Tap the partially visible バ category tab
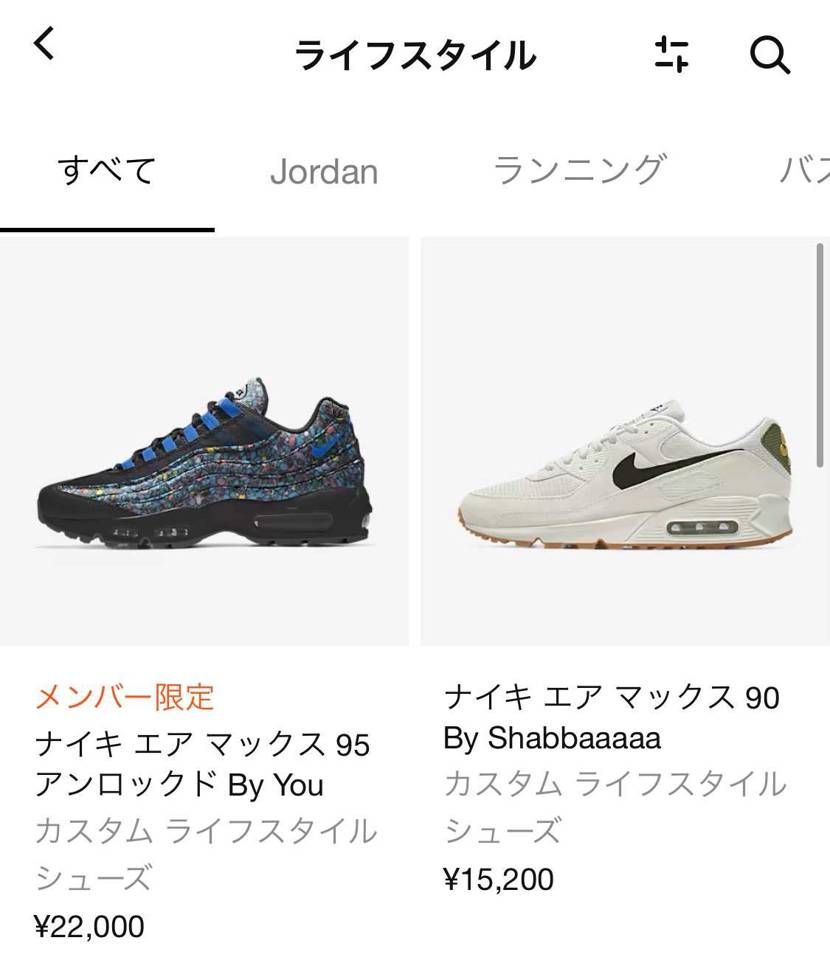The width and height of the screenshot is (830, 974). pyautogui.click(x=810, y=171)
